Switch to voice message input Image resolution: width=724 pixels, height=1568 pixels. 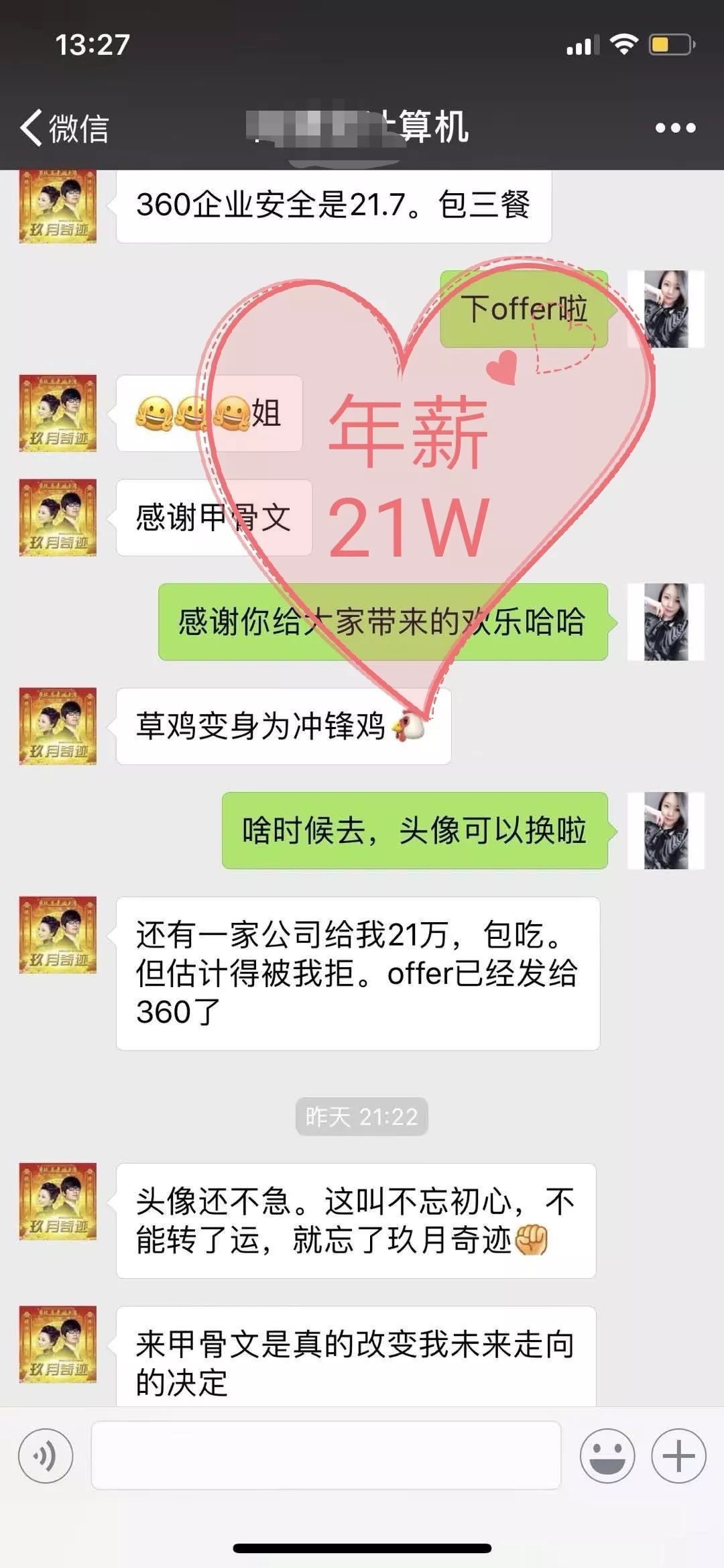coord(46,1455)
